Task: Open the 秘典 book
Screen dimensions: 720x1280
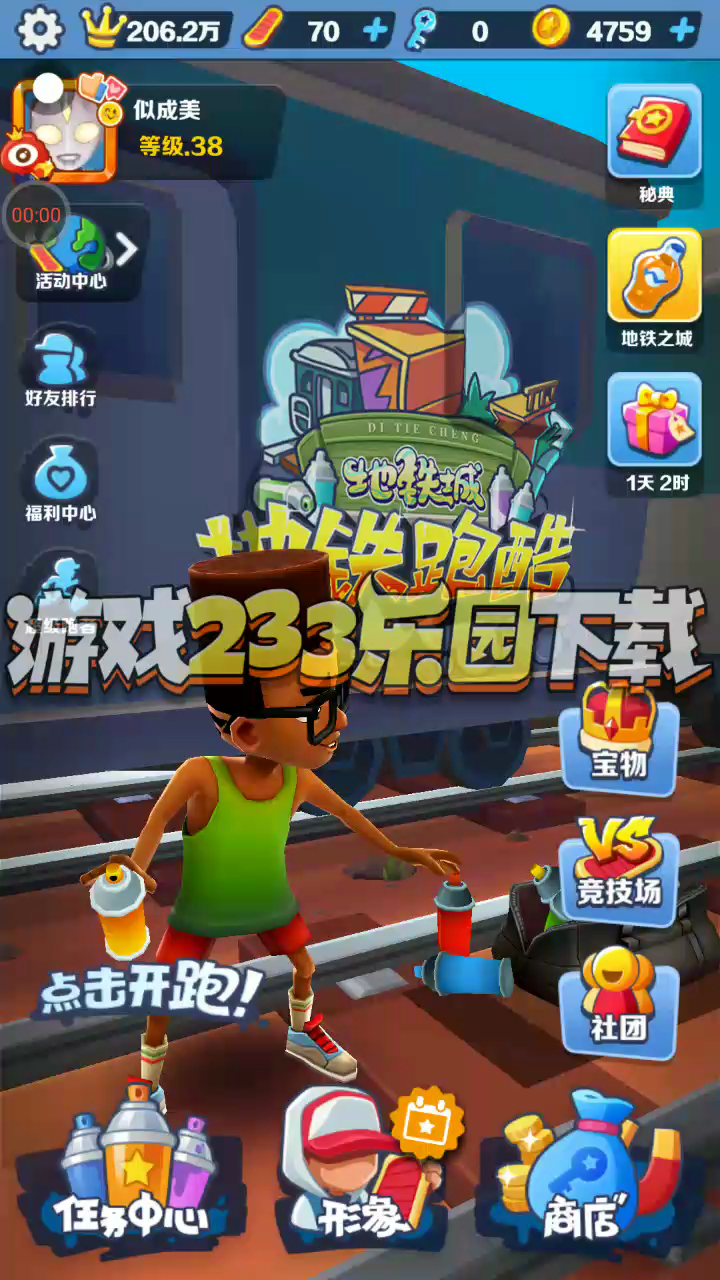Action: click(x=655, y=142)
